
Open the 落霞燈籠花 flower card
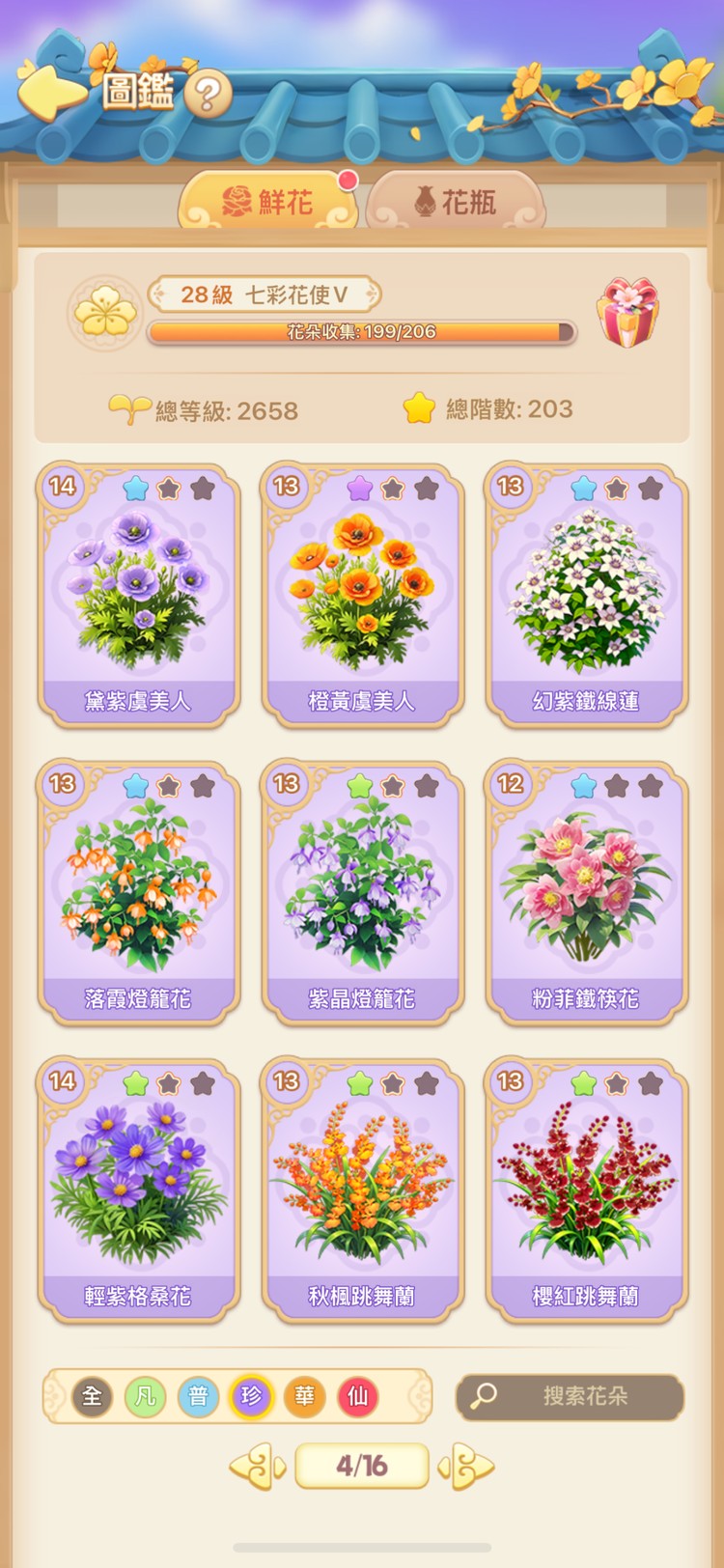click(x=138, y=891)
